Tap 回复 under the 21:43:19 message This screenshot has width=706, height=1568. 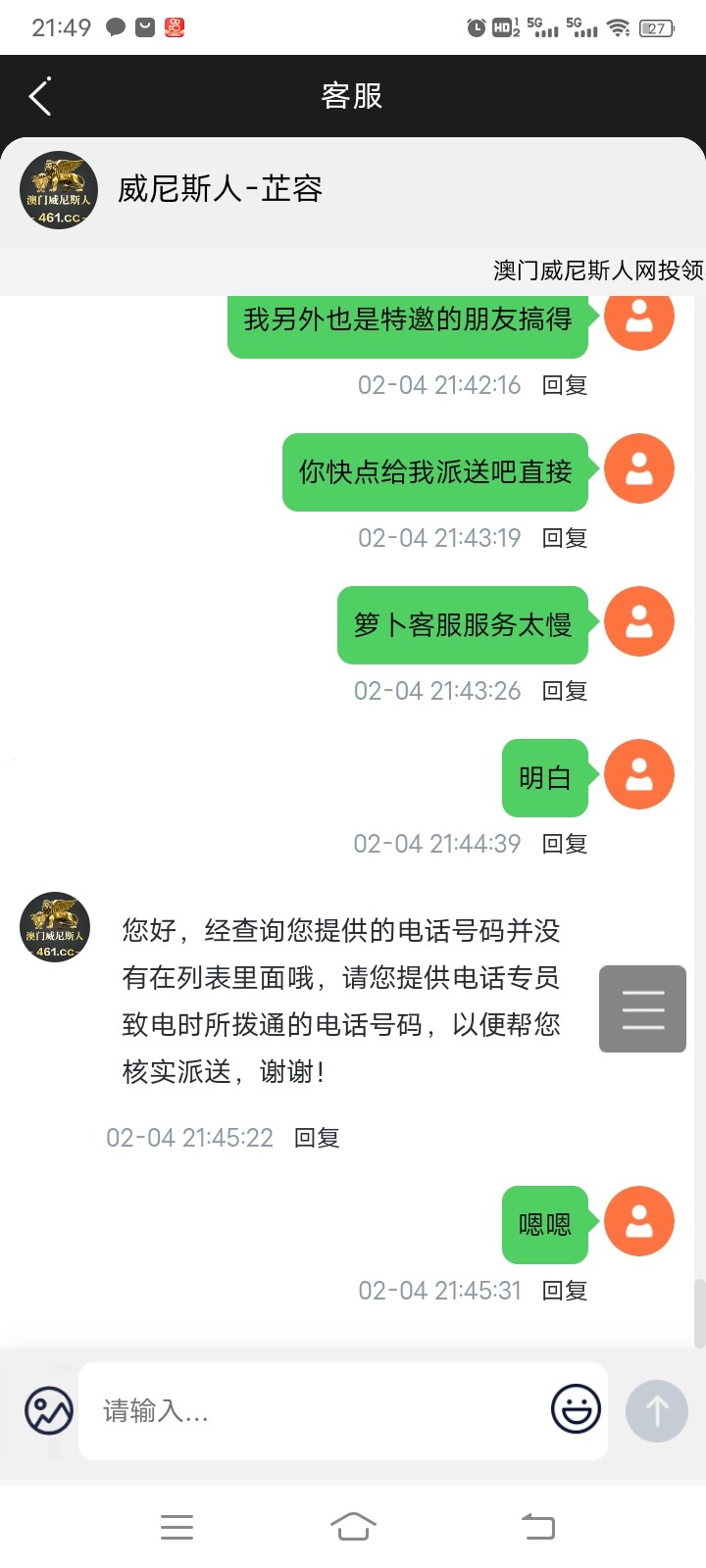(562, 538)
